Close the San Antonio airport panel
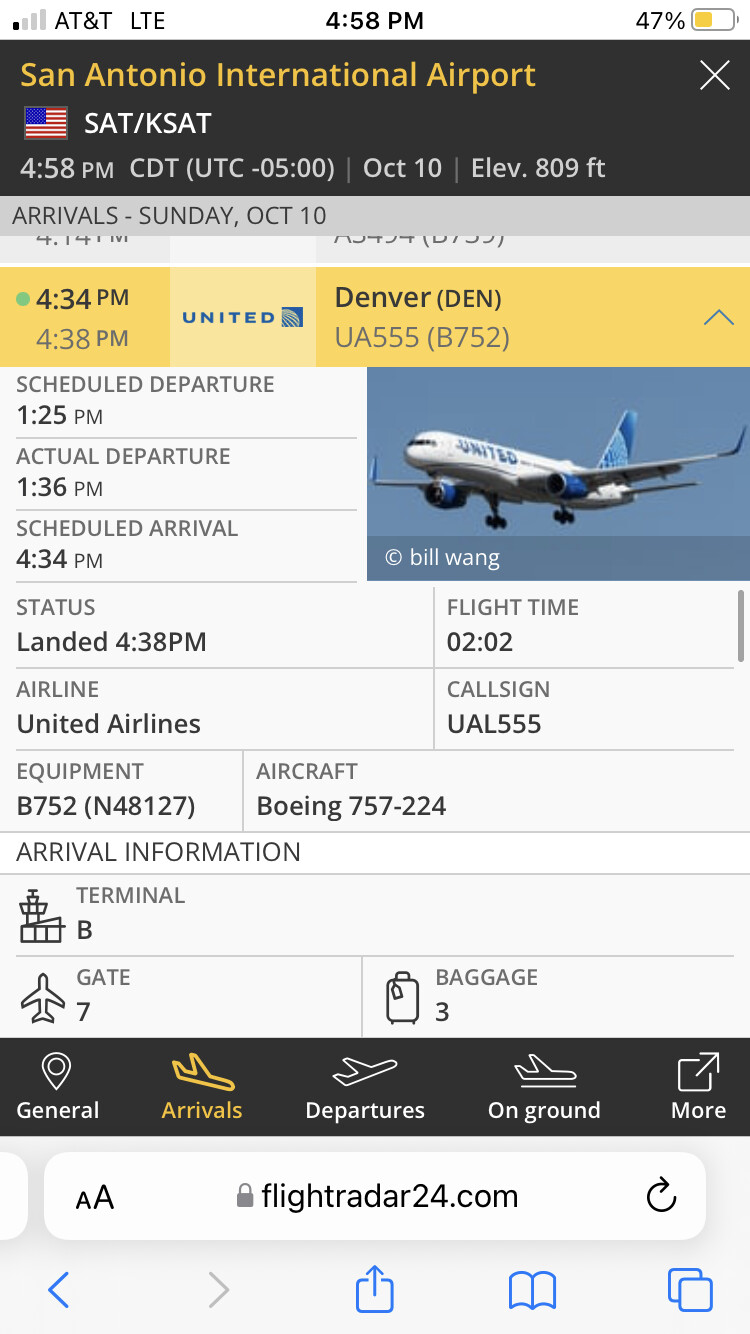The image size is (750, 1334). [x=714, y=76]
